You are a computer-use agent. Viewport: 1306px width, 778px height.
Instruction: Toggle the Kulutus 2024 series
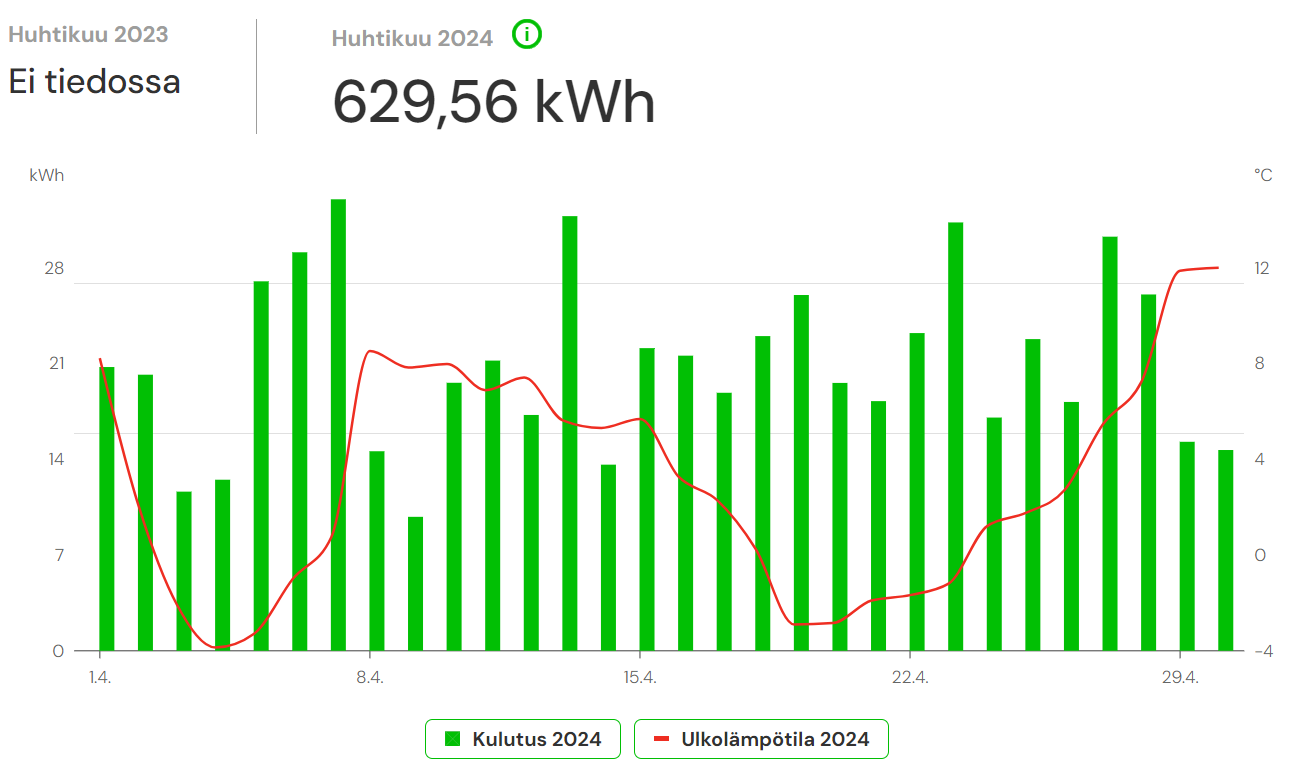pyautogui.click(x=523, y=739)
